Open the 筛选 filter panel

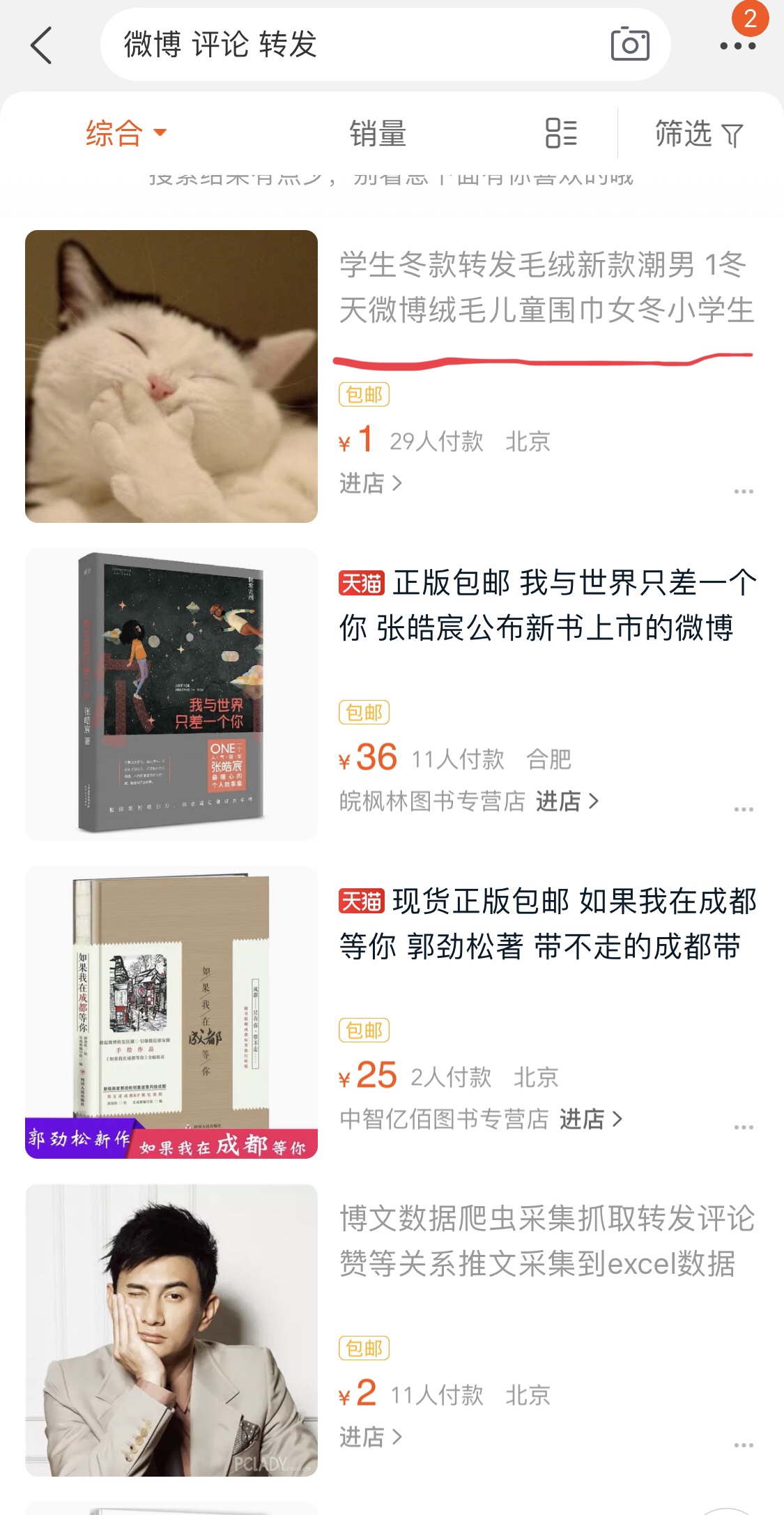699,133
